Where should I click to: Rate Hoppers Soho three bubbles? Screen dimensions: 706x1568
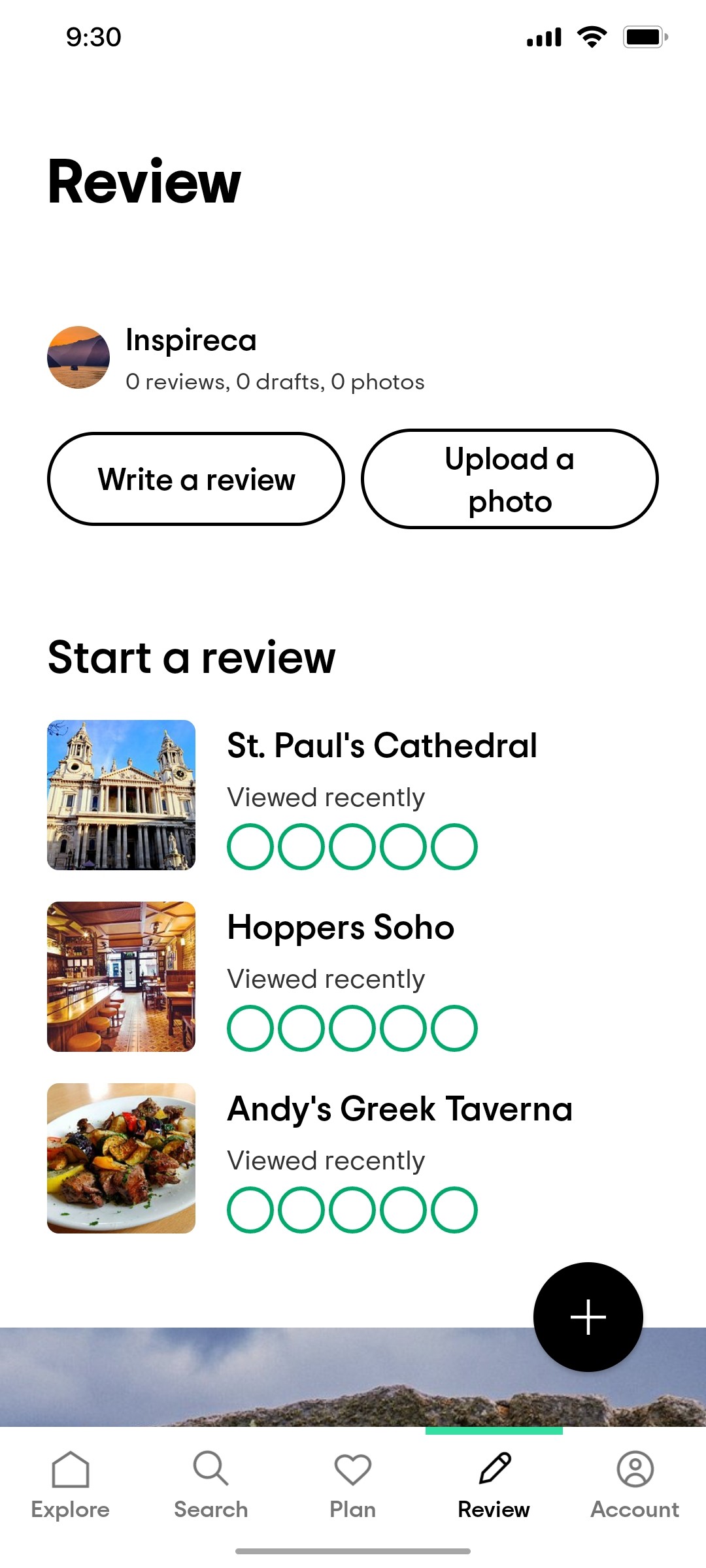point(352,1028)
